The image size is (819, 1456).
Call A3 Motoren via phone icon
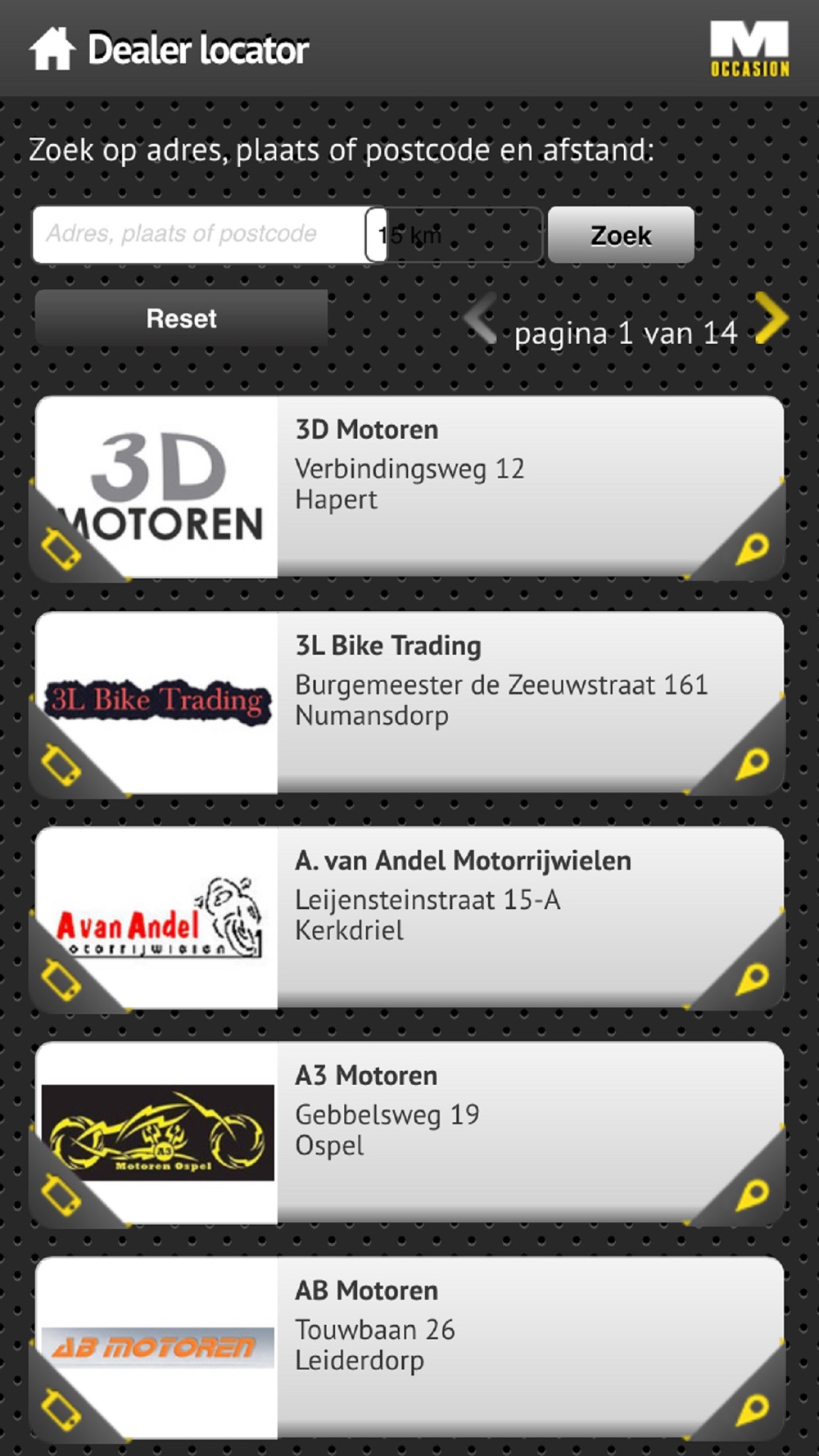pos(61,1194)
